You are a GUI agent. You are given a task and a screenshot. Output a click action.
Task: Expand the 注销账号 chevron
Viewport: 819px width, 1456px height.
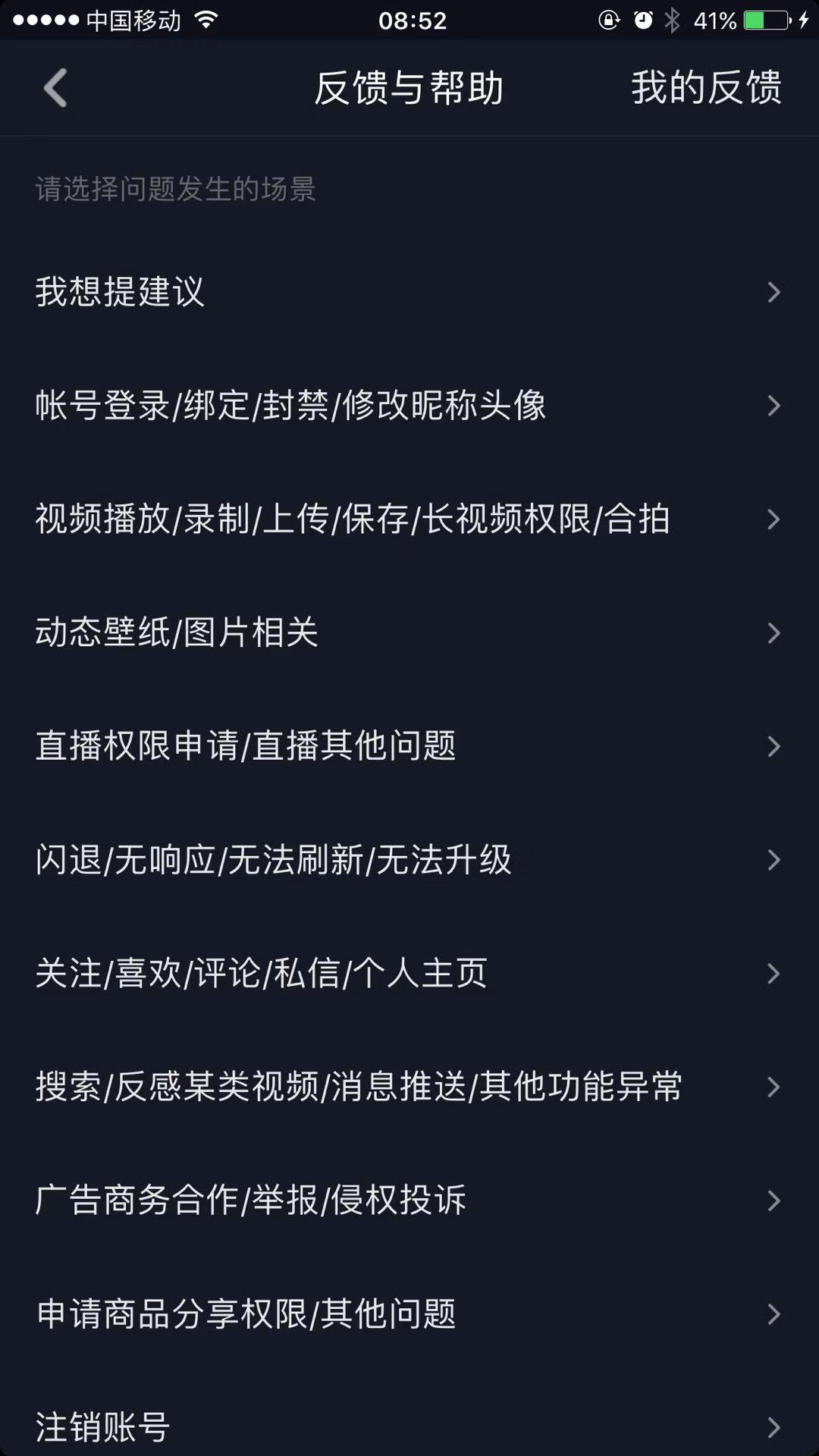coord(773,1426)
